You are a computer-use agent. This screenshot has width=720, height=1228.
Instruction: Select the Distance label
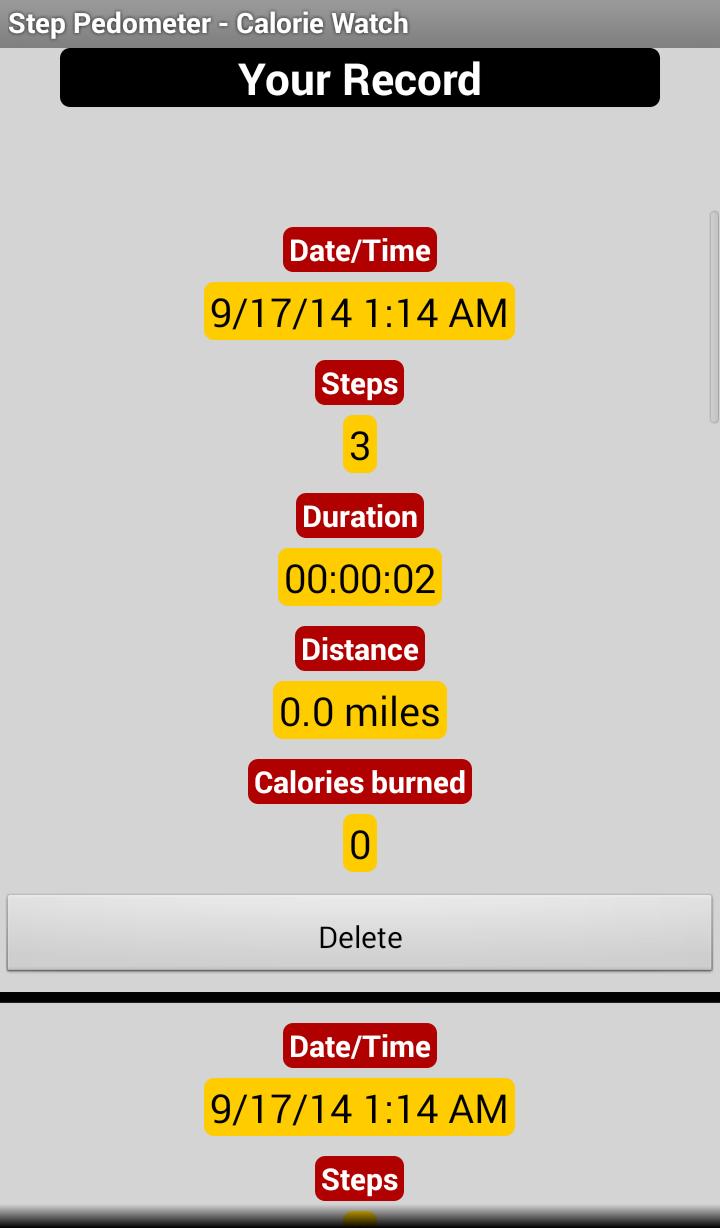(x=359, y=648)
